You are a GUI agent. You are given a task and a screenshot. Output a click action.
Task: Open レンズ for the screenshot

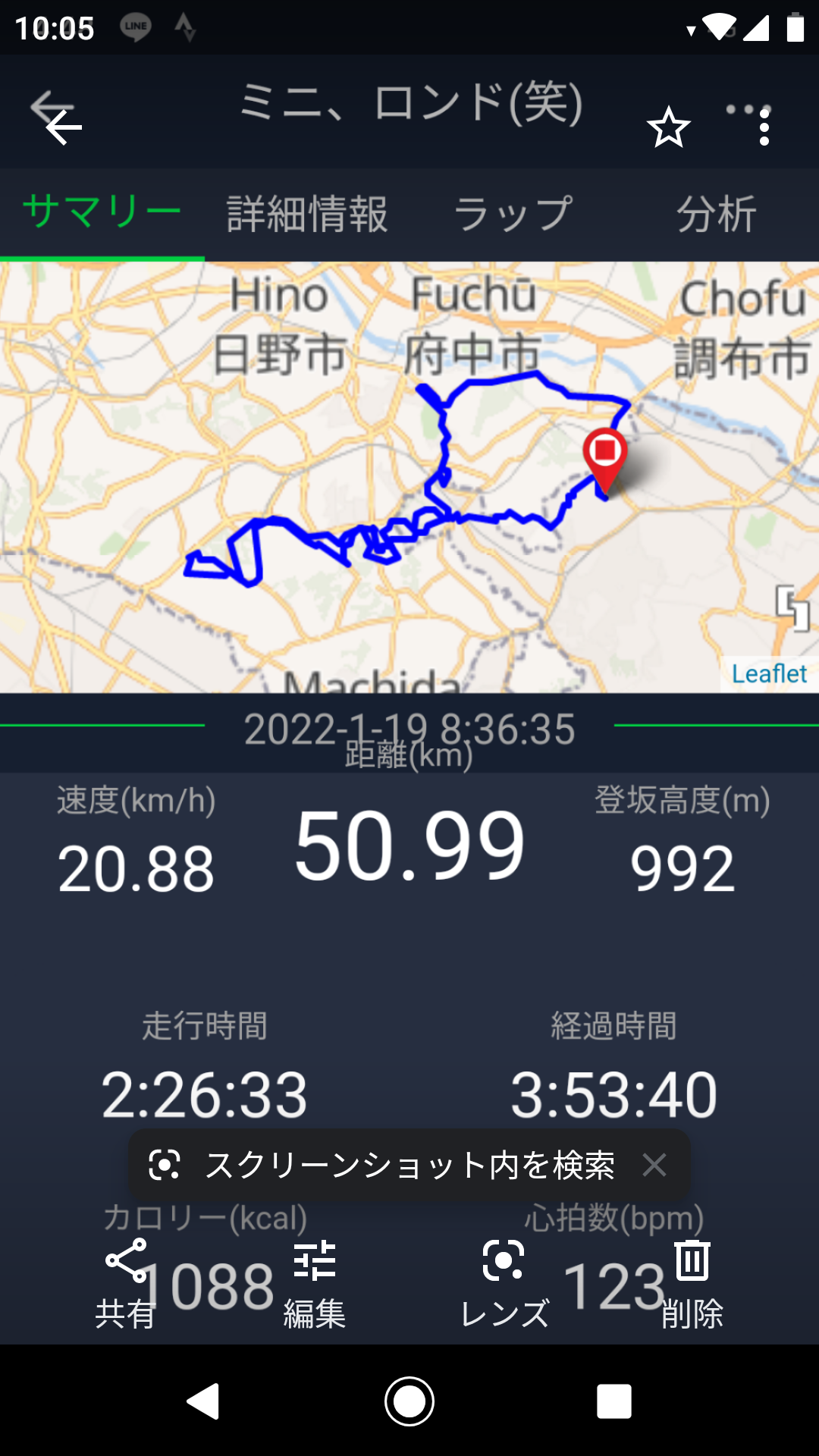tap(504, 1283)
